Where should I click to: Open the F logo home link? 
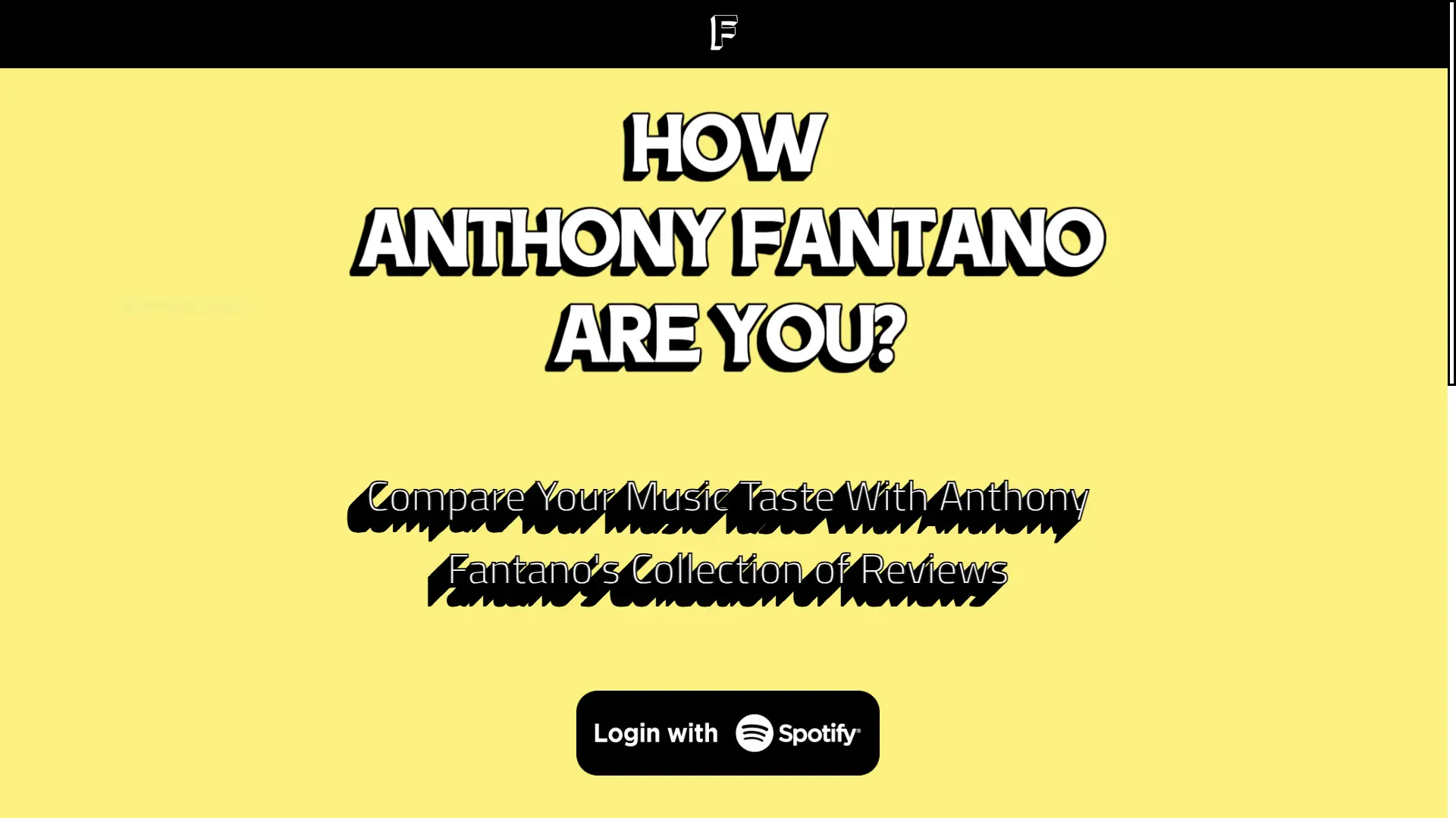pos(724,33)
